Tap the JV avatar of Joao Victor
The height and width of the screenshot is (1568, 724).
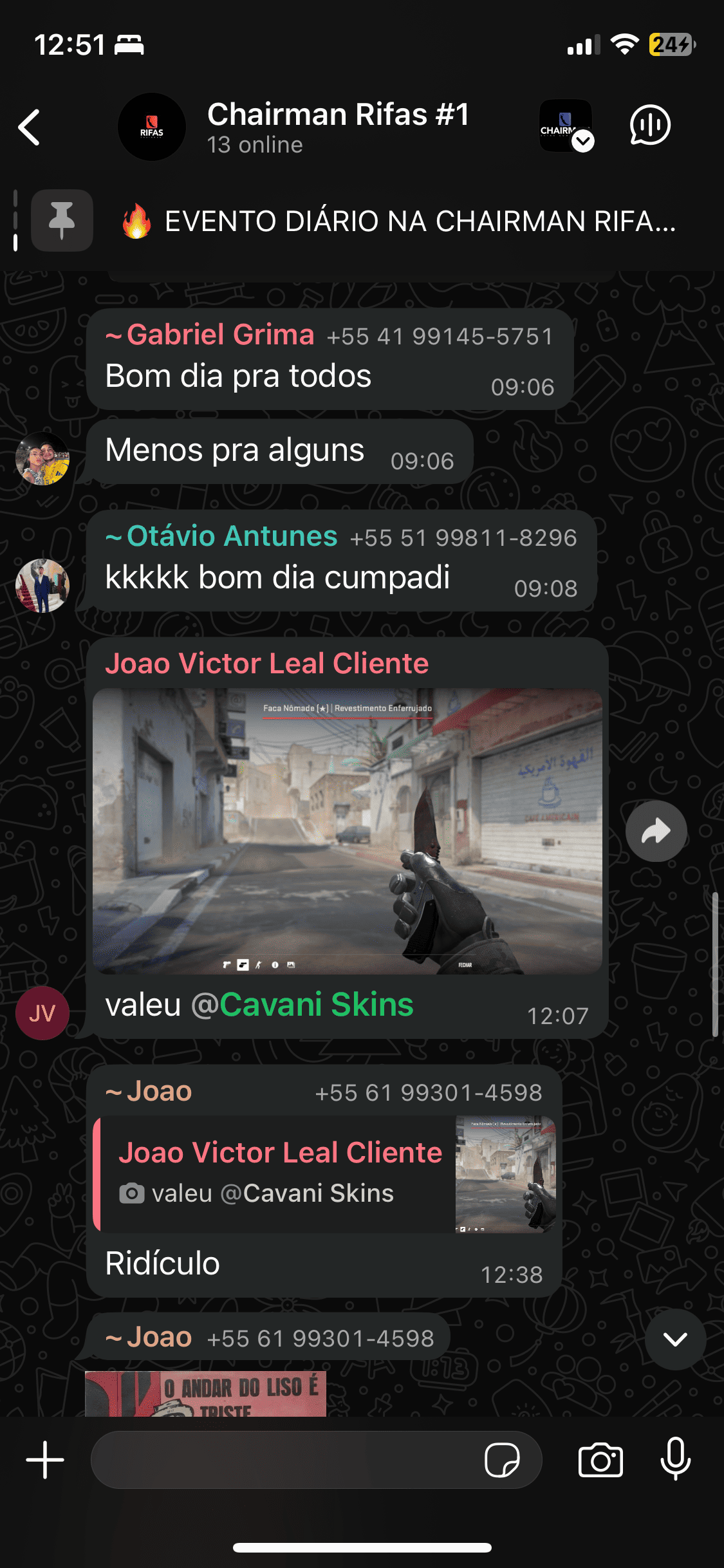click(42, 1013)
